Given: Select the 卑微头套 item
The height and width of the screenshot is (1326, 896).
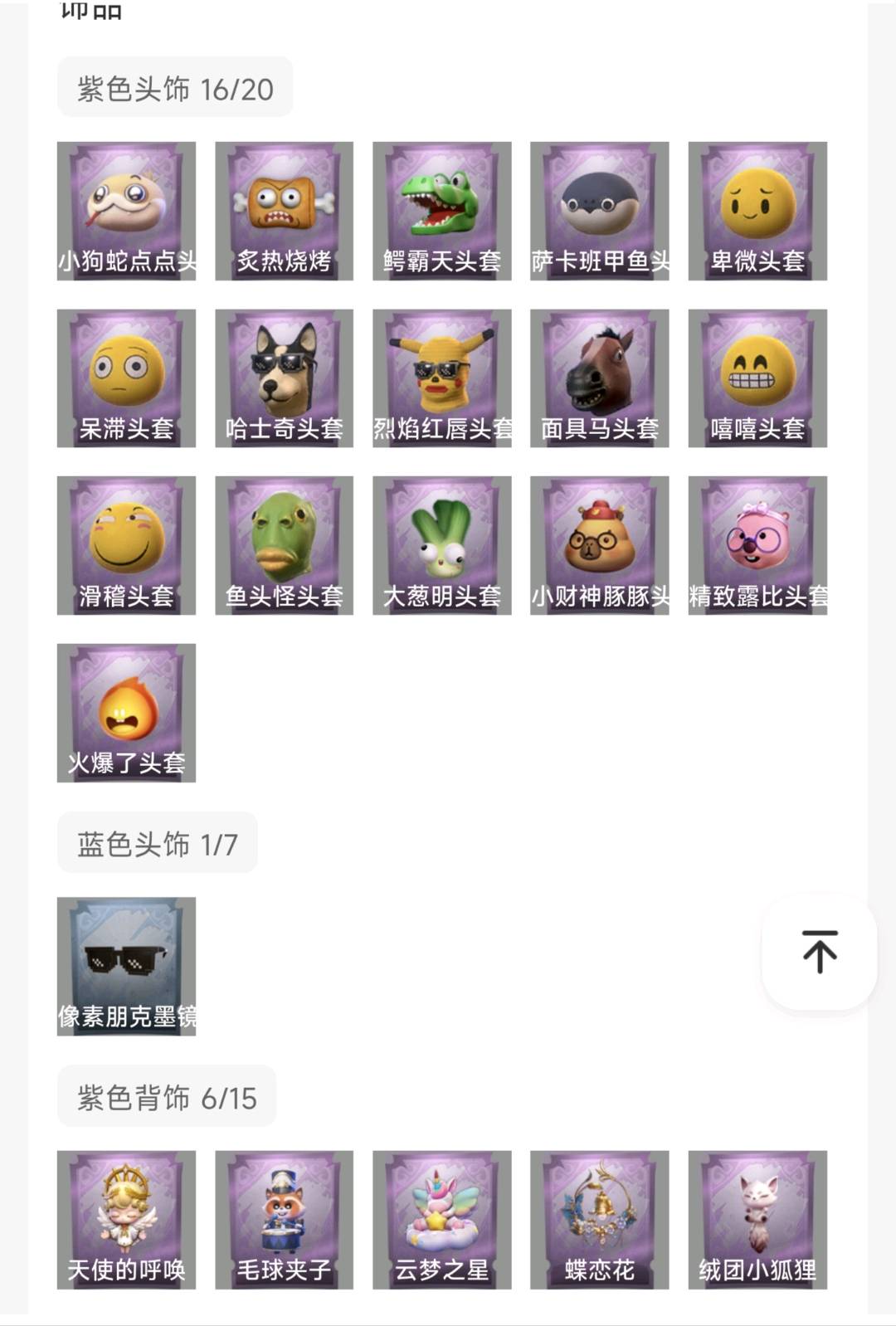Looking at the screenshot, I should [x=757, y=211].
